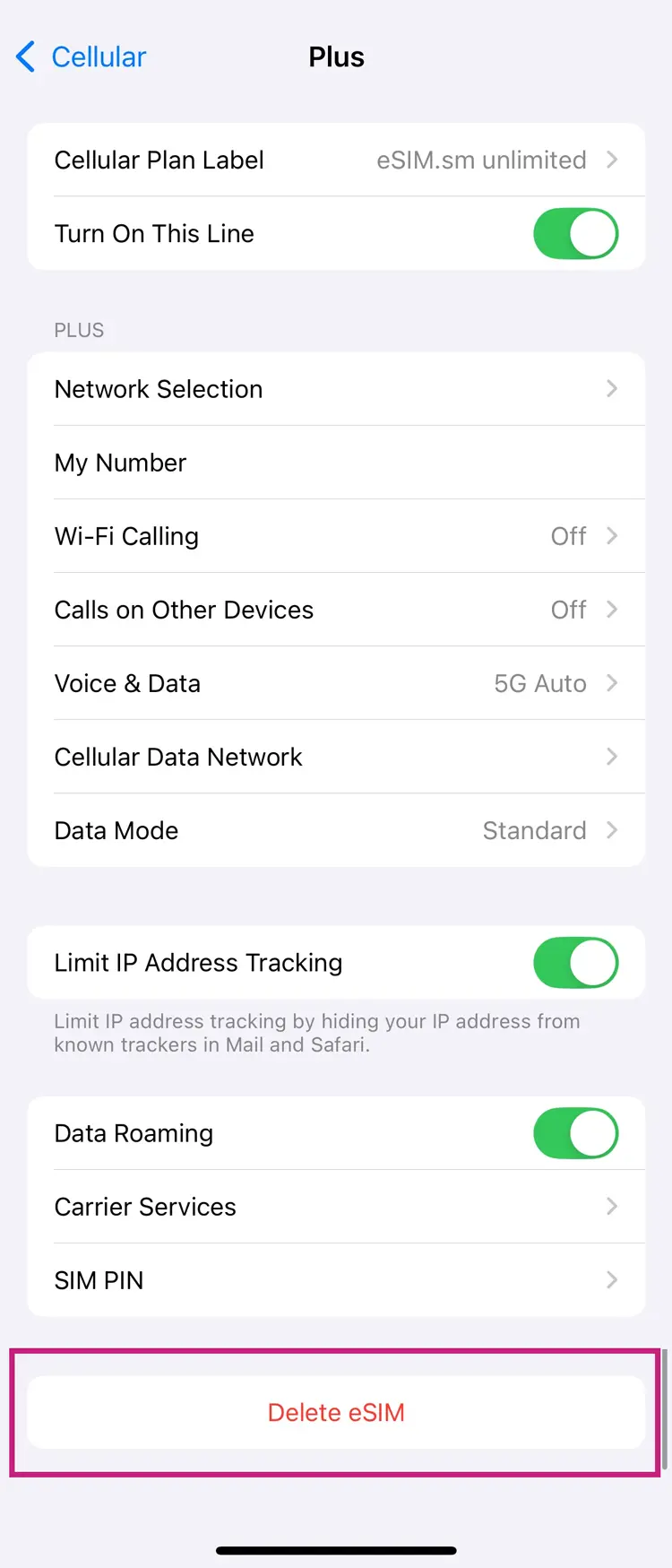
Task: Toggle Turn On This Line switch
Action: click(575, 234)
